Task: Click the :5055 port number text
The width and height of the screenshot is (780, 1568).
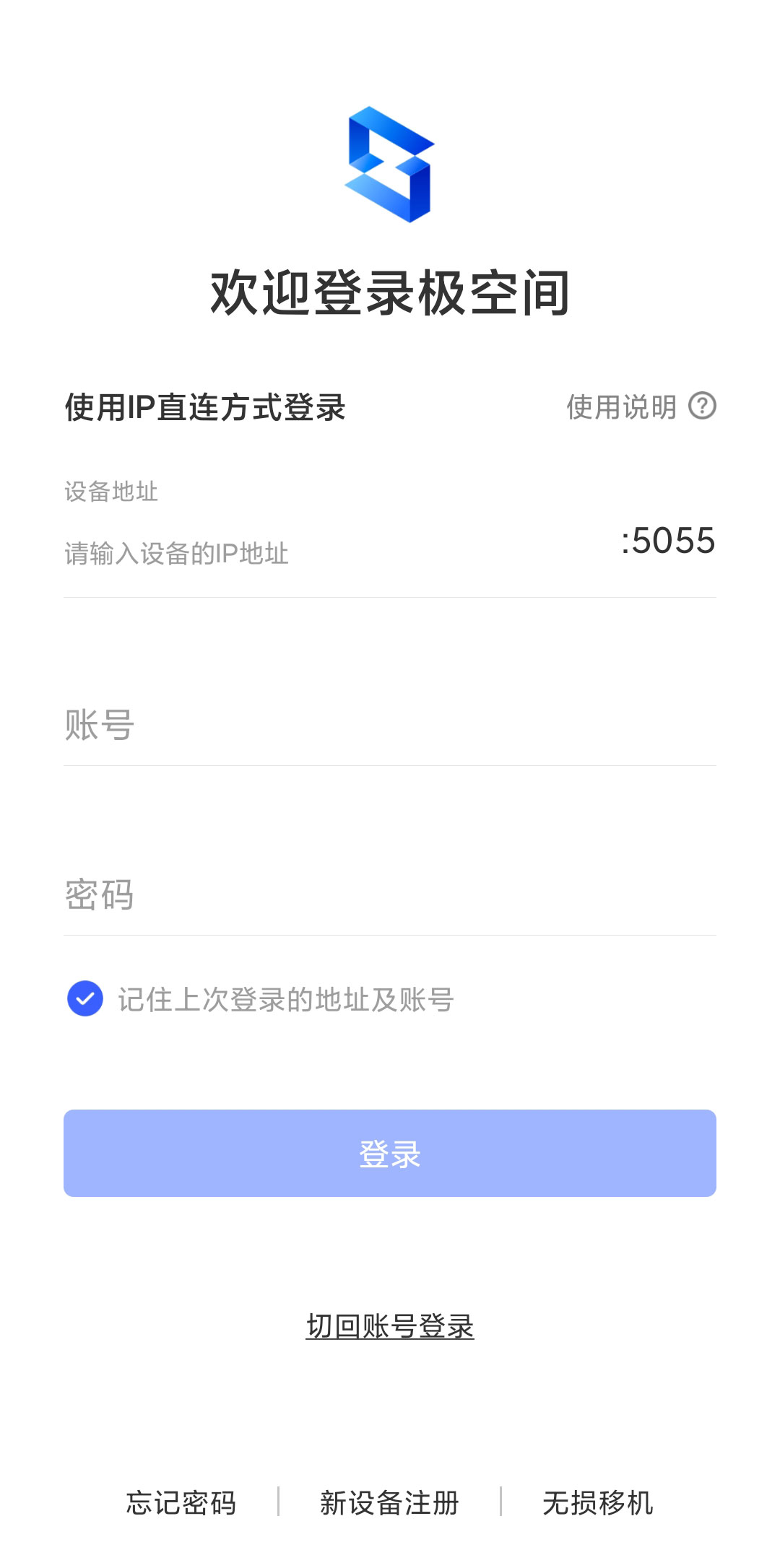Action: [x=667, y=541]
